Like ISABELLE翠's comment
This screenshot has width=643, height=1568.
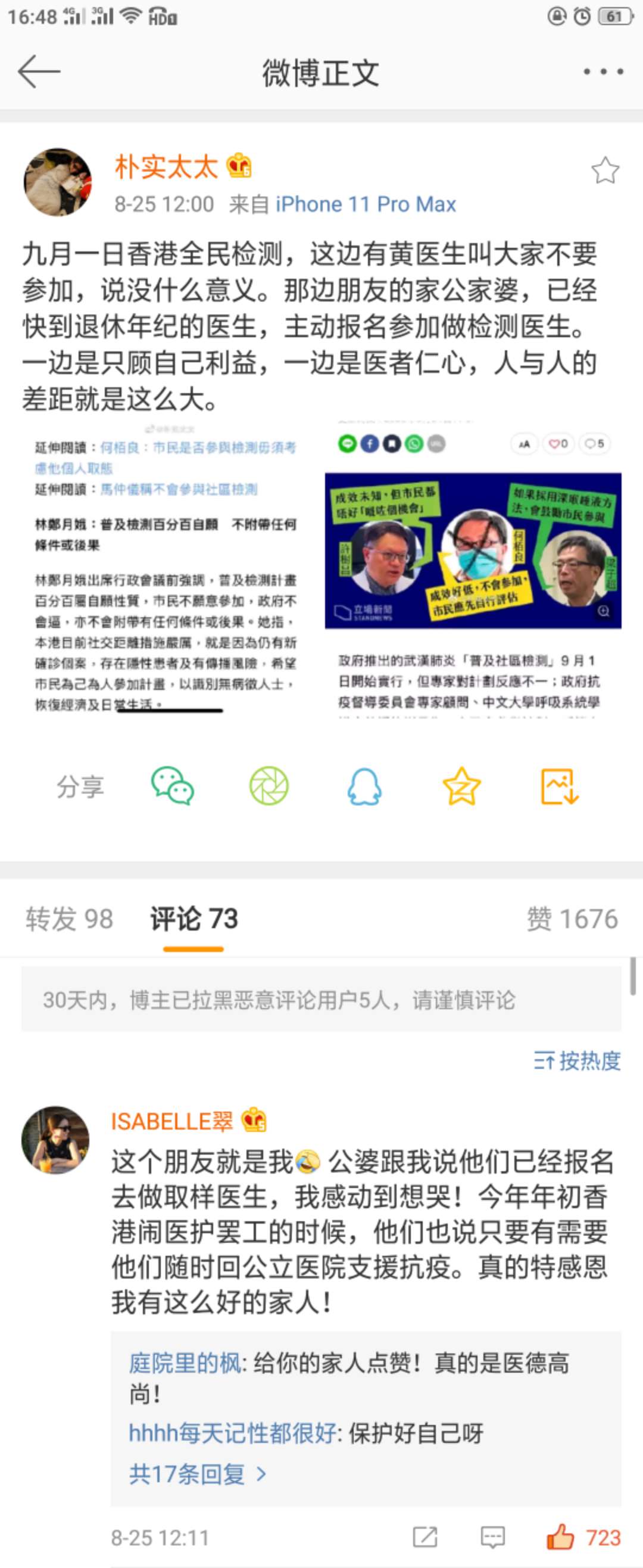click(x=560, y=1537)
